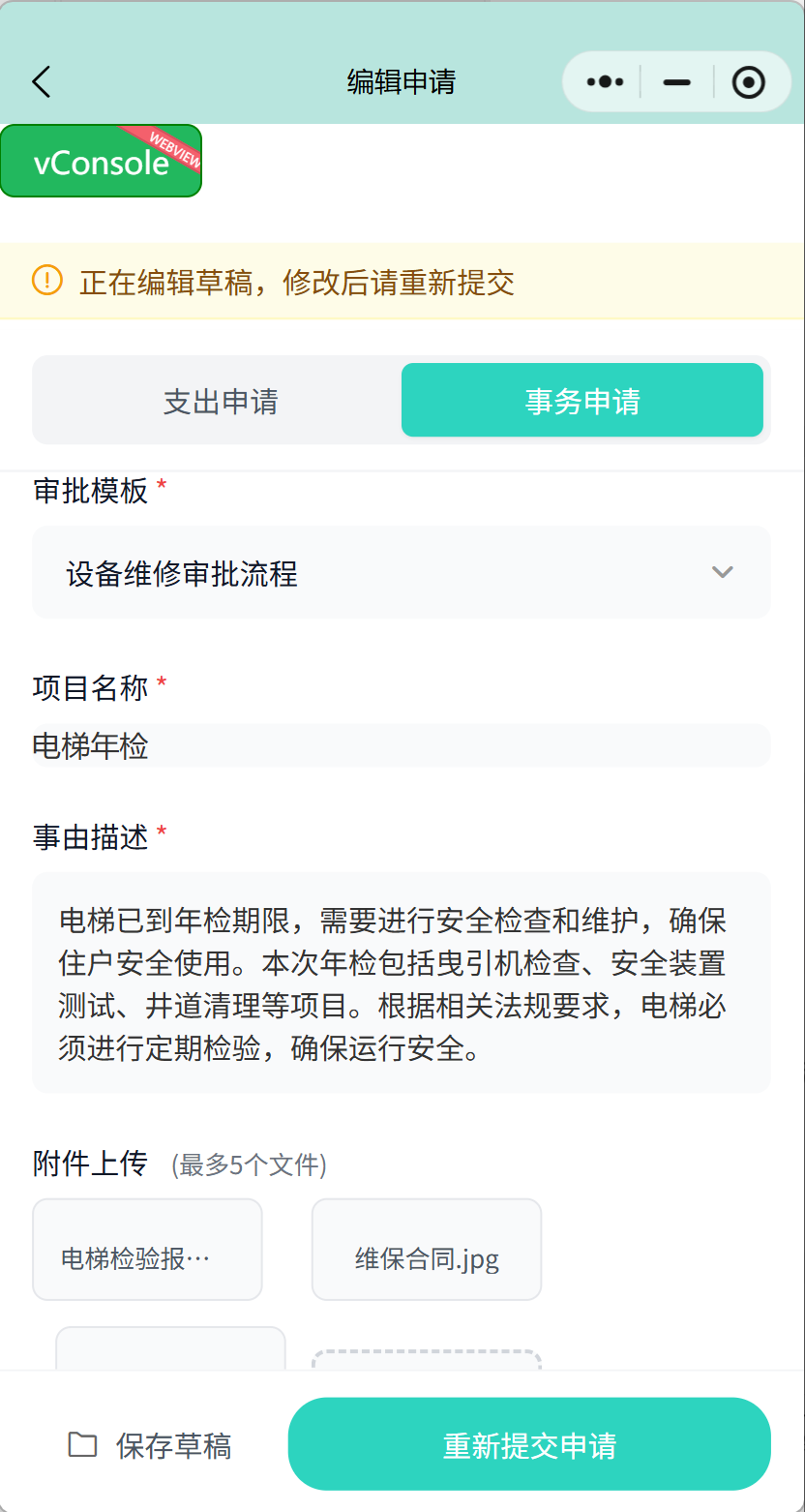
Task: Click the 重新提交申请 submit button
Action: click(x=528, y=1443)
